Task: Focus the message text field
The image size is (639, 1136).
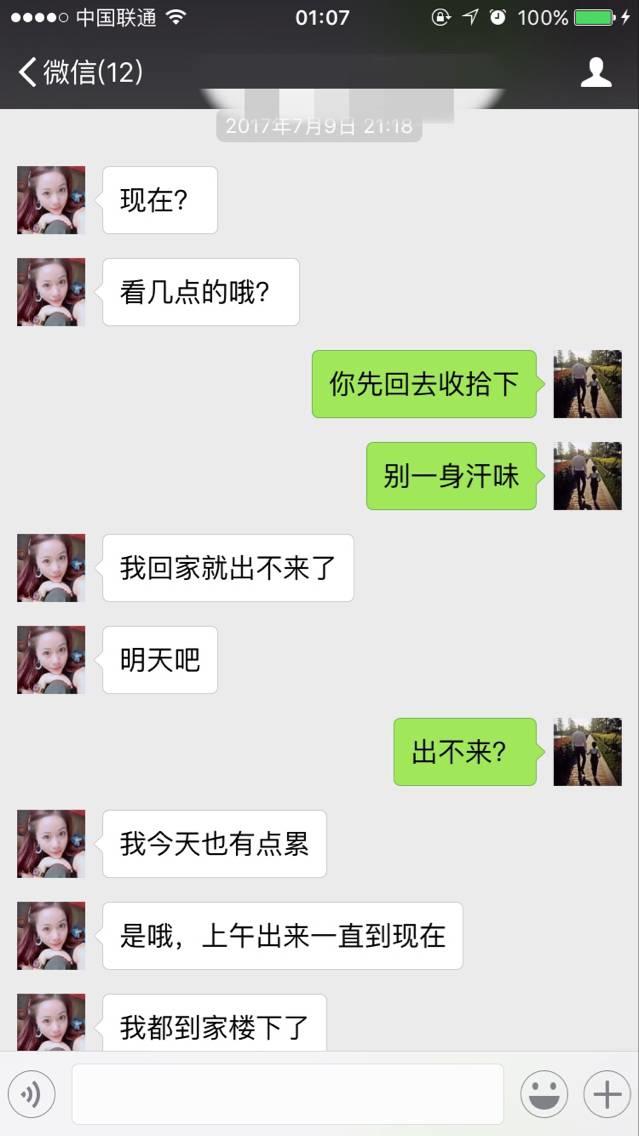Action: tap(287, 1094)
